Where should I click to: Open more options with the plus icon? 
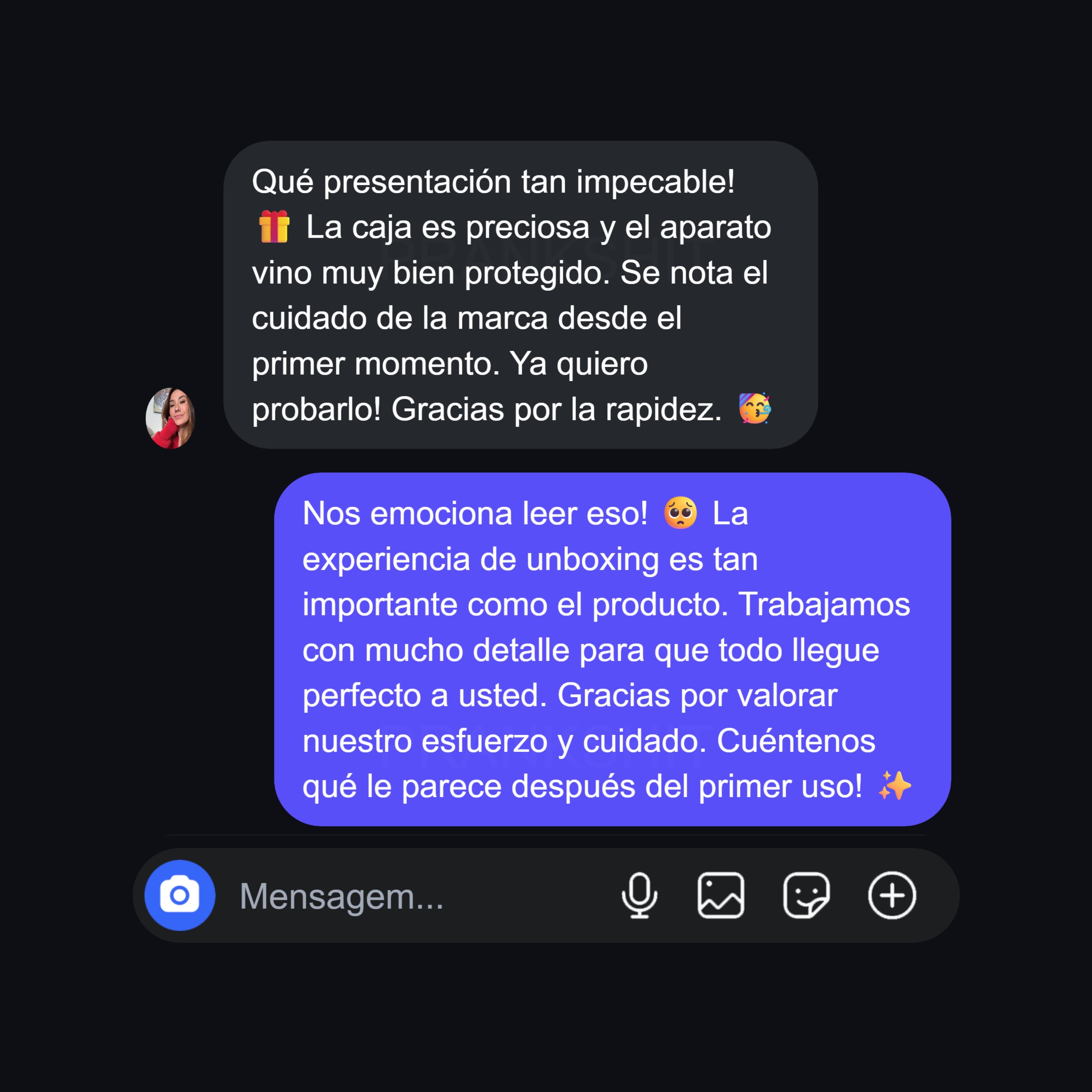891,895
